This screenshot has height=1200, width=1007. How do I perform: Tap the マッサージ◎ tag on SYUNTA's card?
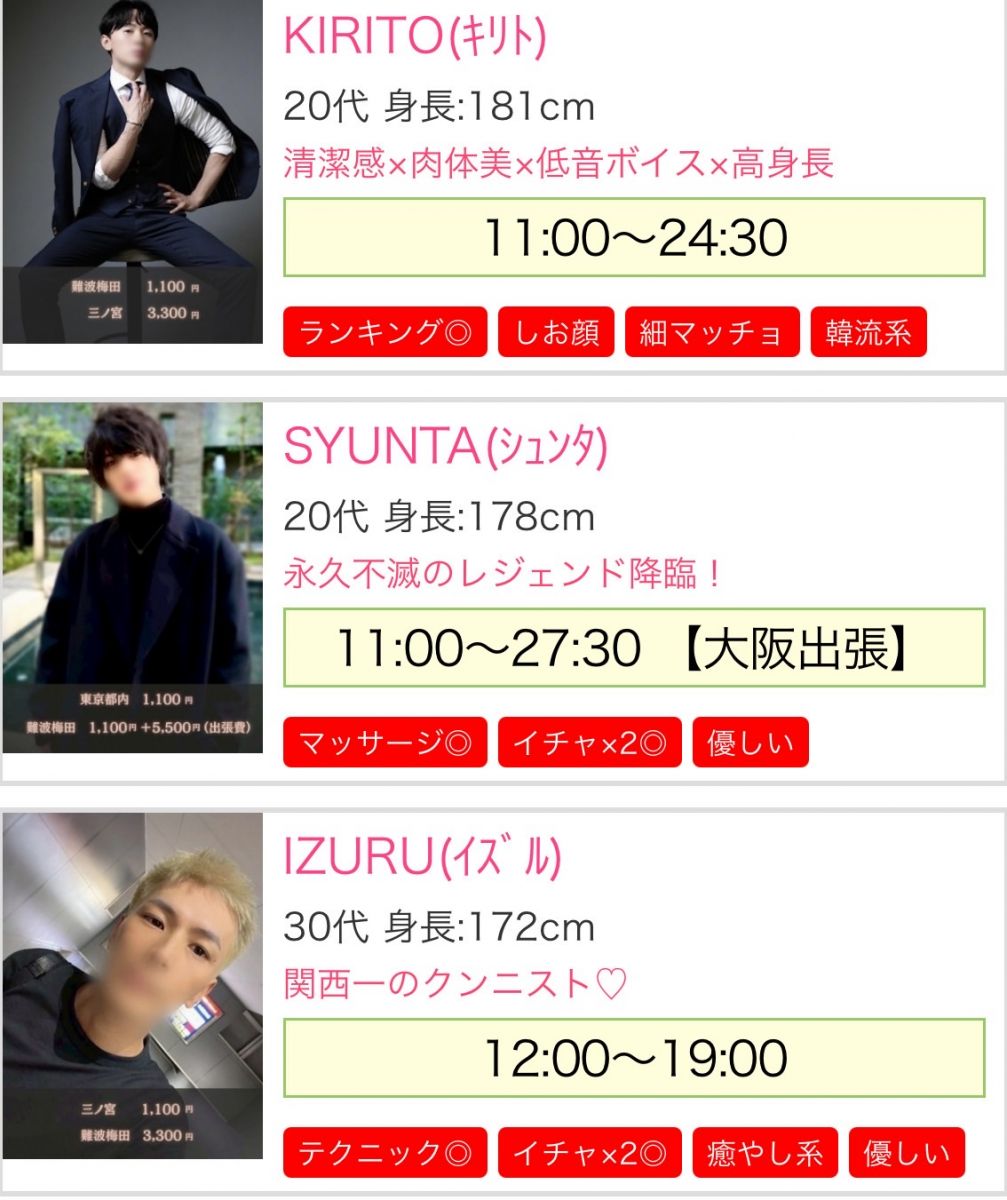coord(385,743)
